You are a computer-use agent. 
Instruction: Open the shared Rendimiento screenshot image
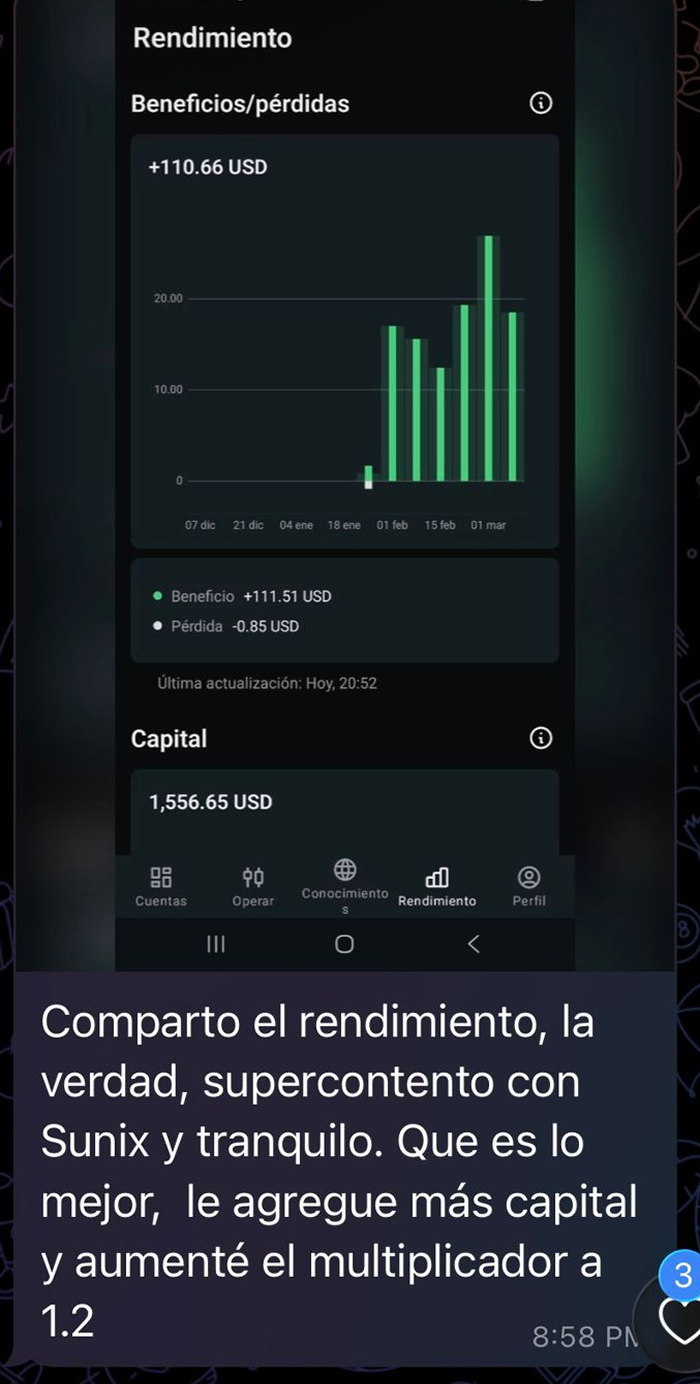[x=345, y=480]
